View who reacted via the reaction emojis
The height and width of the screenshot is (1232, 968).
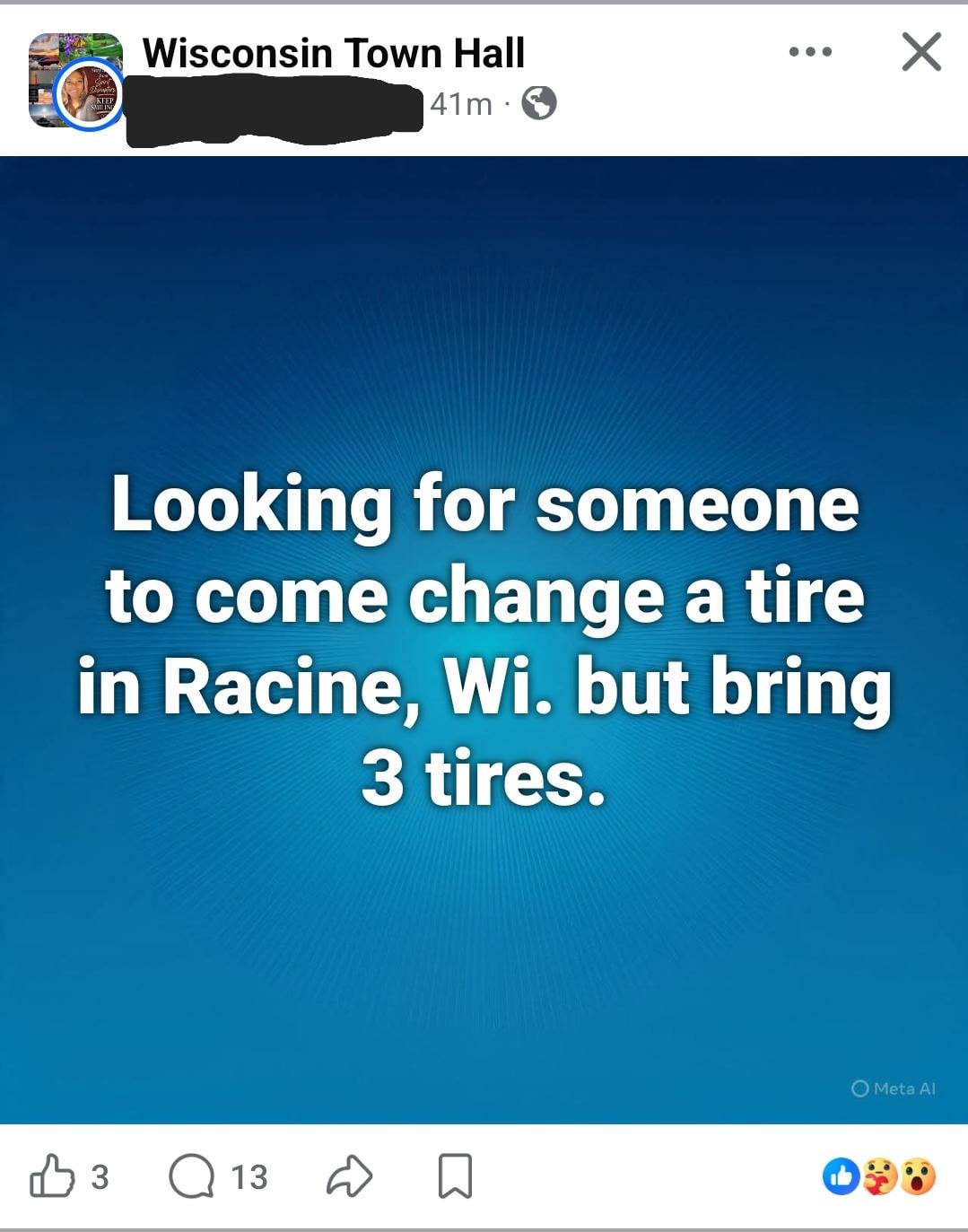click(879, 1176)
